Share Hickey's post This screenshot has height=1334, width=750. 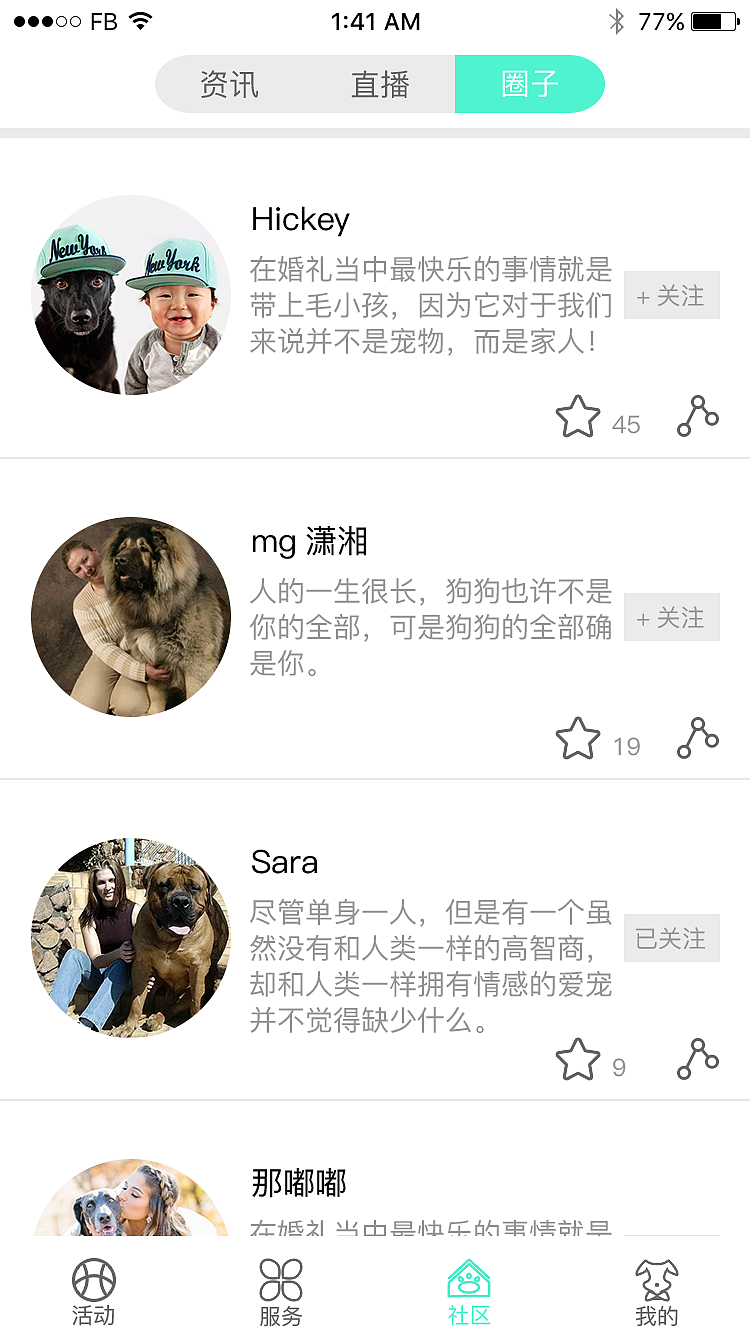[x=698, y=417]
